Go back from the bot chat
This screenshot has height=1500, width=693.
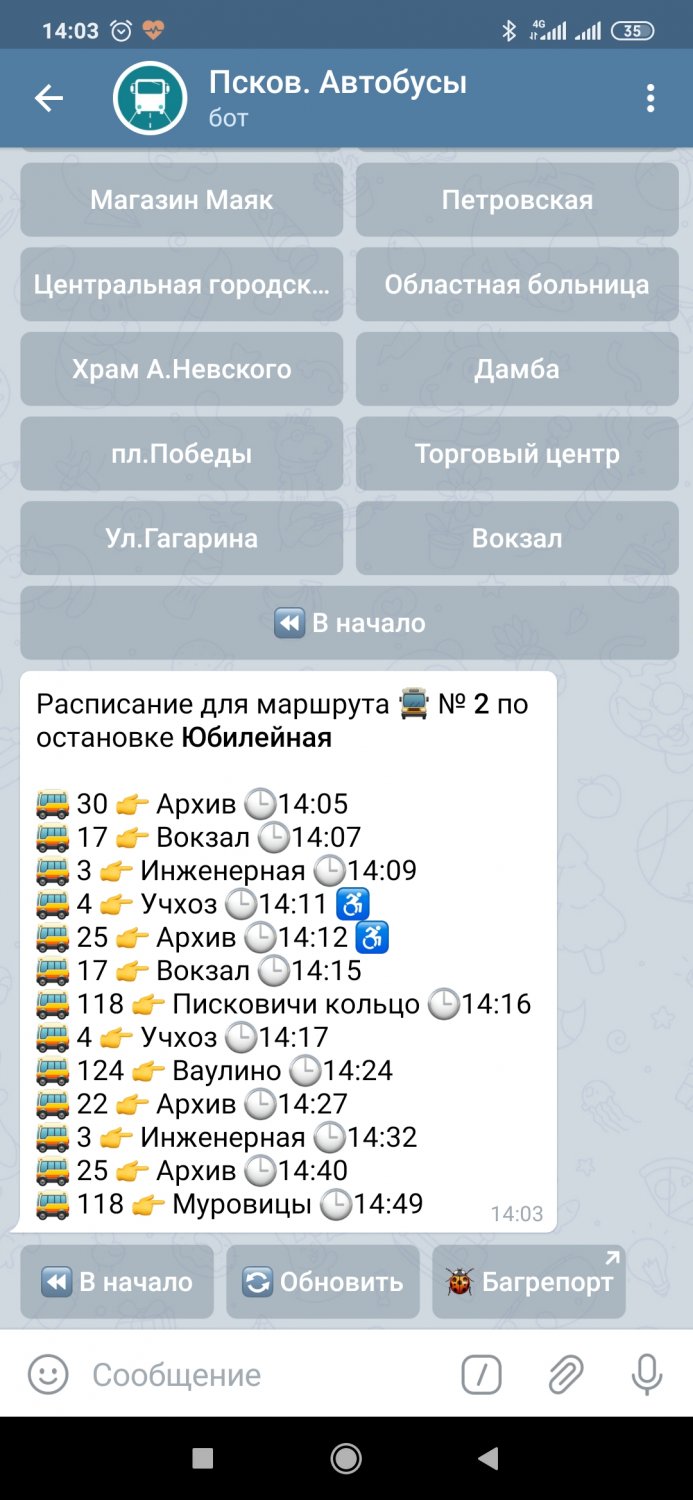click(x=49, y=98)
